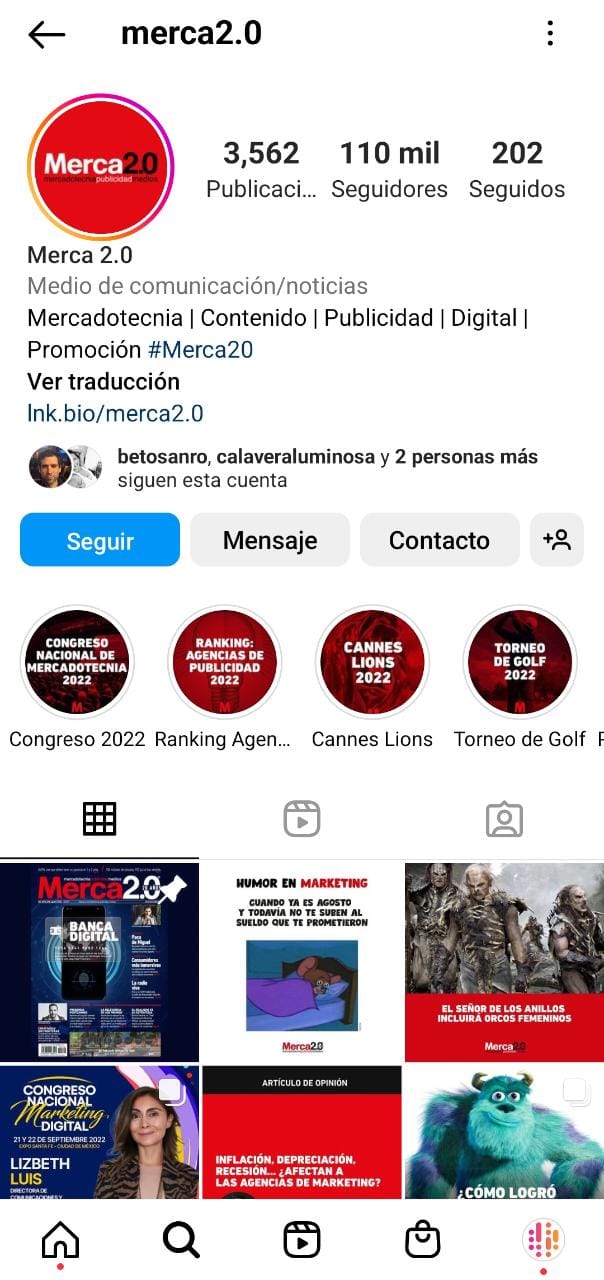This screenshot has height=1280, width=604.
Task: Tap Ver traducción to translate the bio
Action: (x=103, y=381)
